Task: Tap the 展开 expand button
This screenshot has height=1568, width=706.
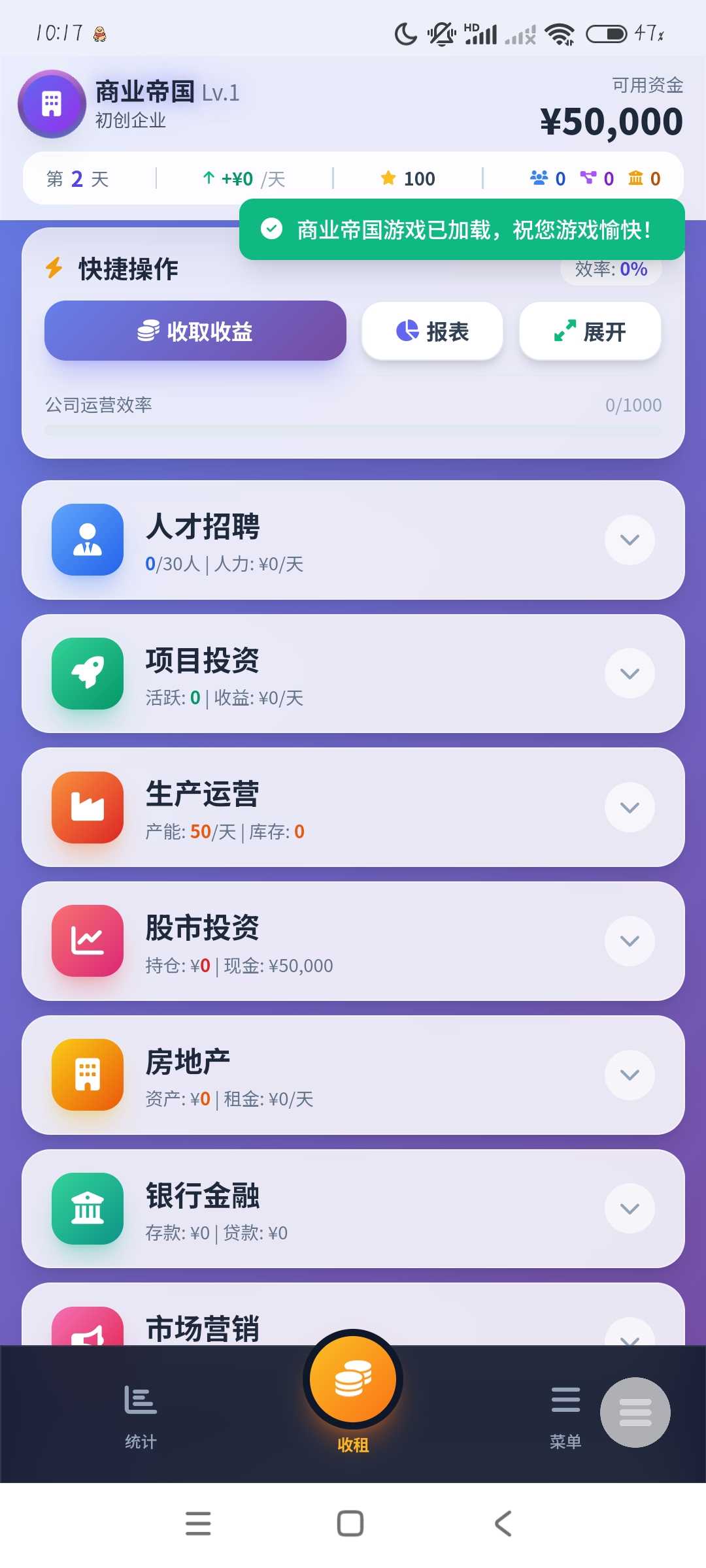Action: click(590, 331)
